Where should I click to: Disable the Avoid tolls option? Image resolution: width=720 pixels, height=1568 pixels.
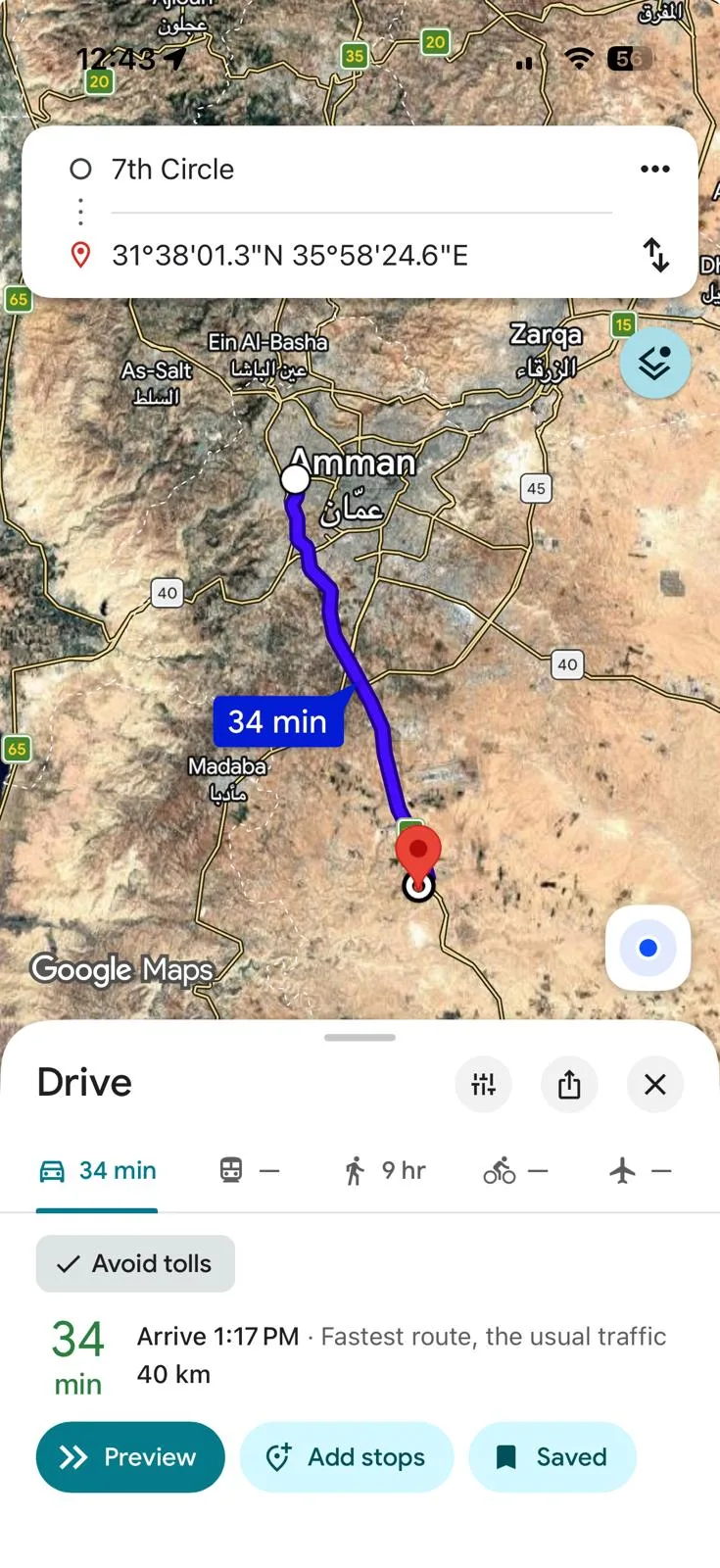[134, 1263]
